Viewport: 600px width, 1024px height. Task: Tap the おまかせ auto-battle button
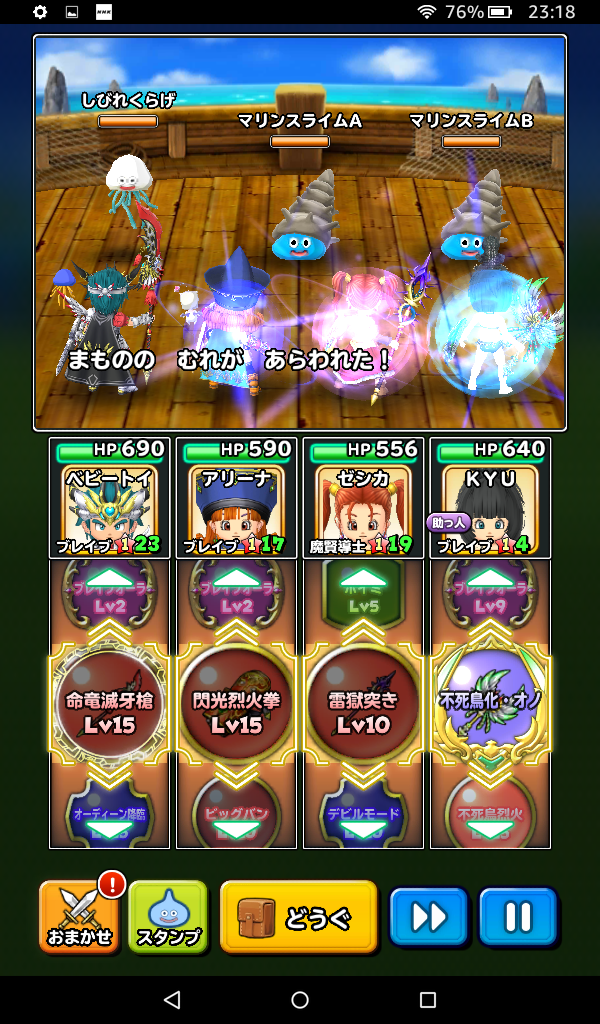point(79,916)
